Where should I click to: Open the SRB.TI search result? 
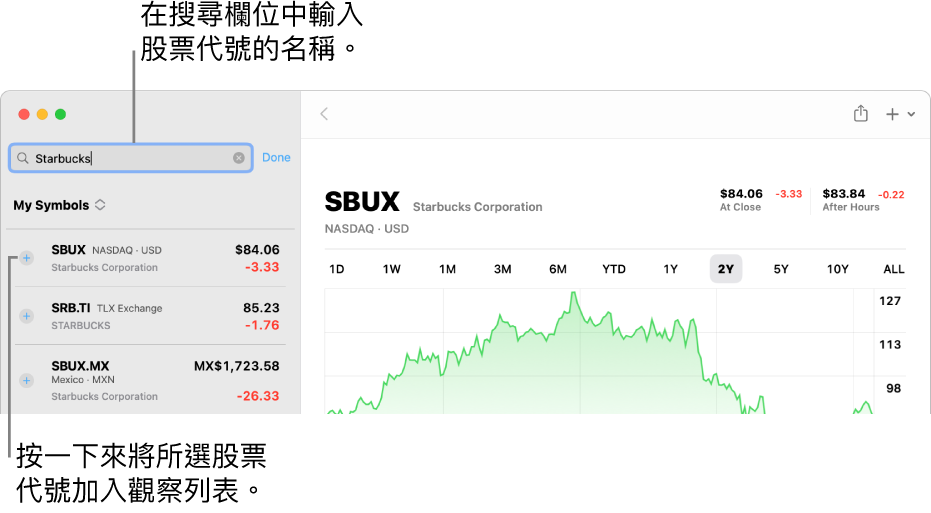click(x=160, y=316)
